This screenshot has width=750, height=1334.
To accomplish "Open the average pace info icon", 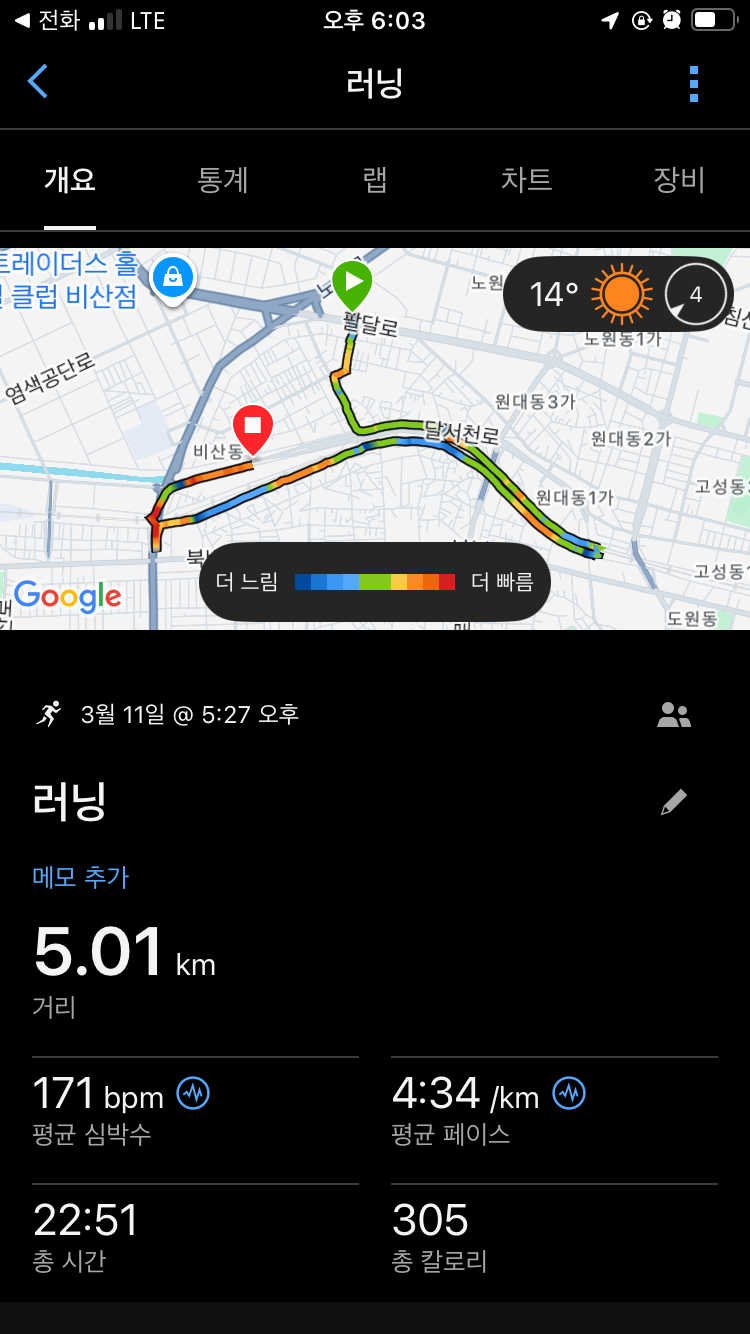I will [569, 1093].
